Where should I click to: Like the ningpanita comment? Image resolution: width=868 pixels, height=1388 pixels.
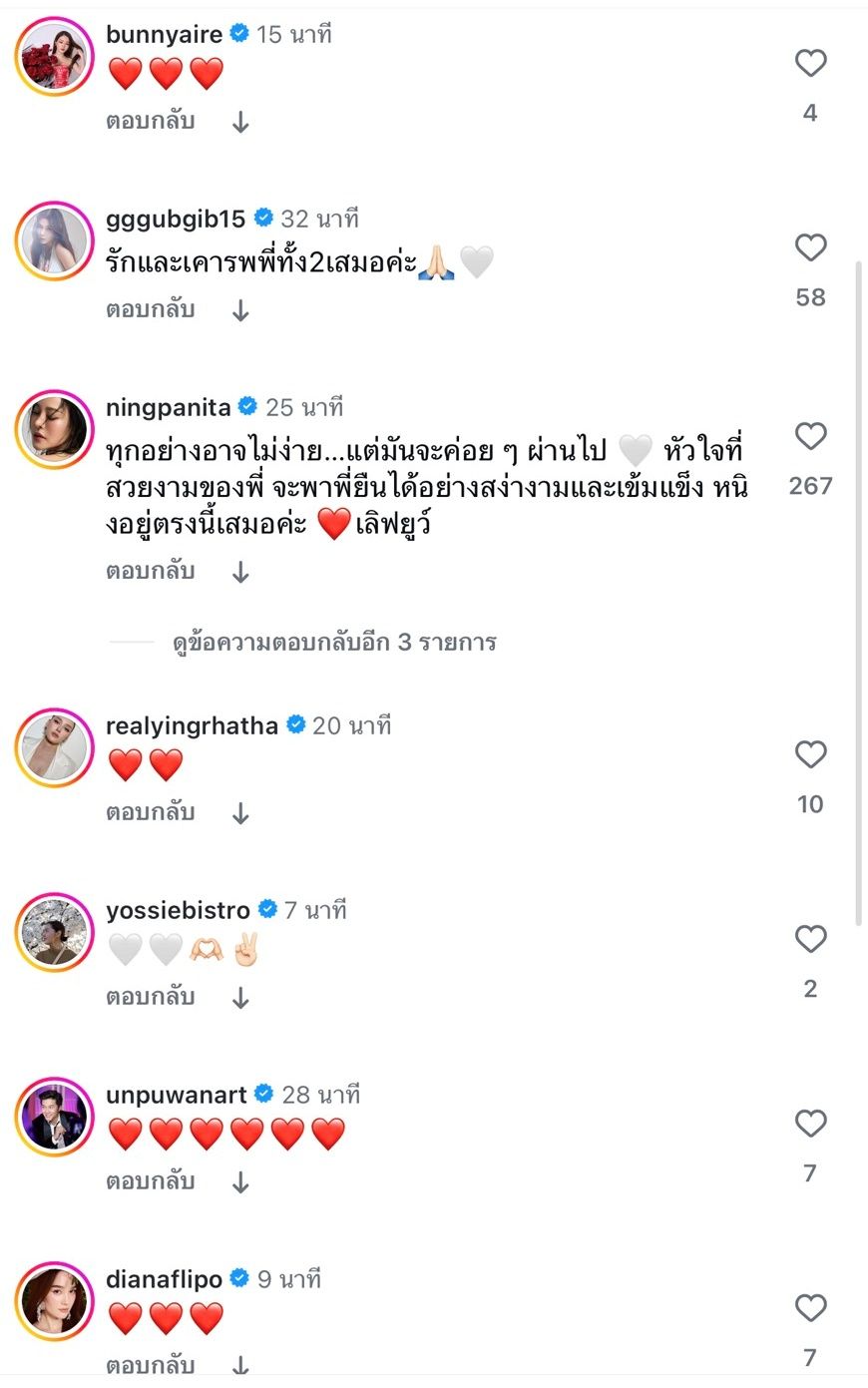pos(810,436)
